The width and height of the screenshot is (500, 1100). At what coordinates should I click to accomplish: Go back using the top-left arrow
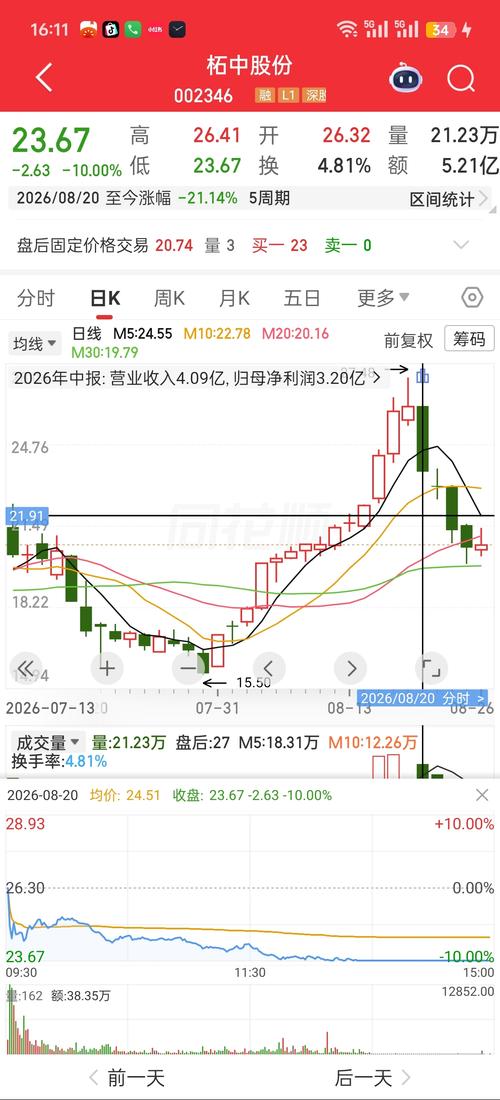click(x=44, y=78)
